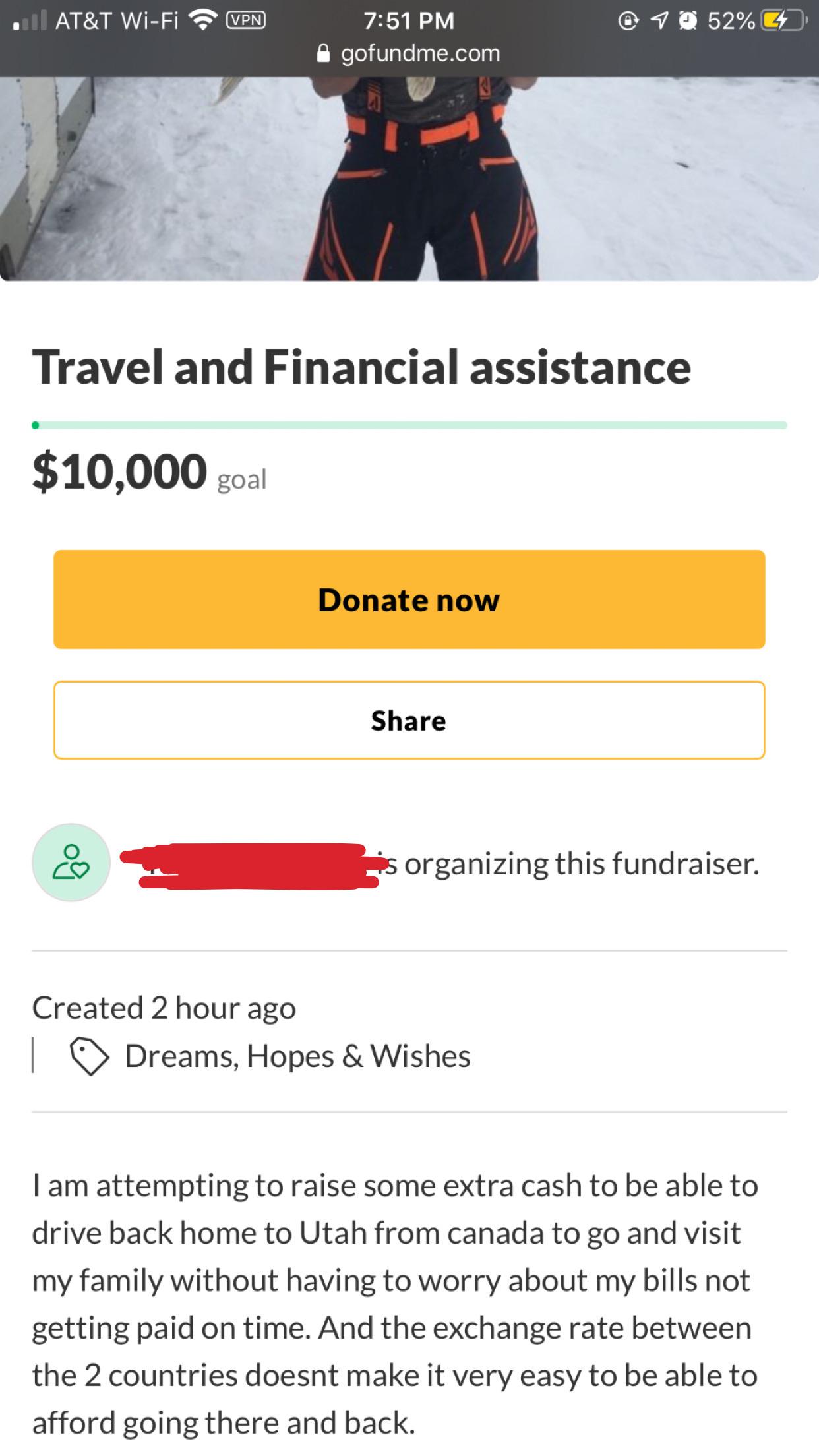Image resolution: width=819 pixels, height=1456 pixels.
Task: Select the Travel and Financial assistance title
Action: [x=363, y=369]
